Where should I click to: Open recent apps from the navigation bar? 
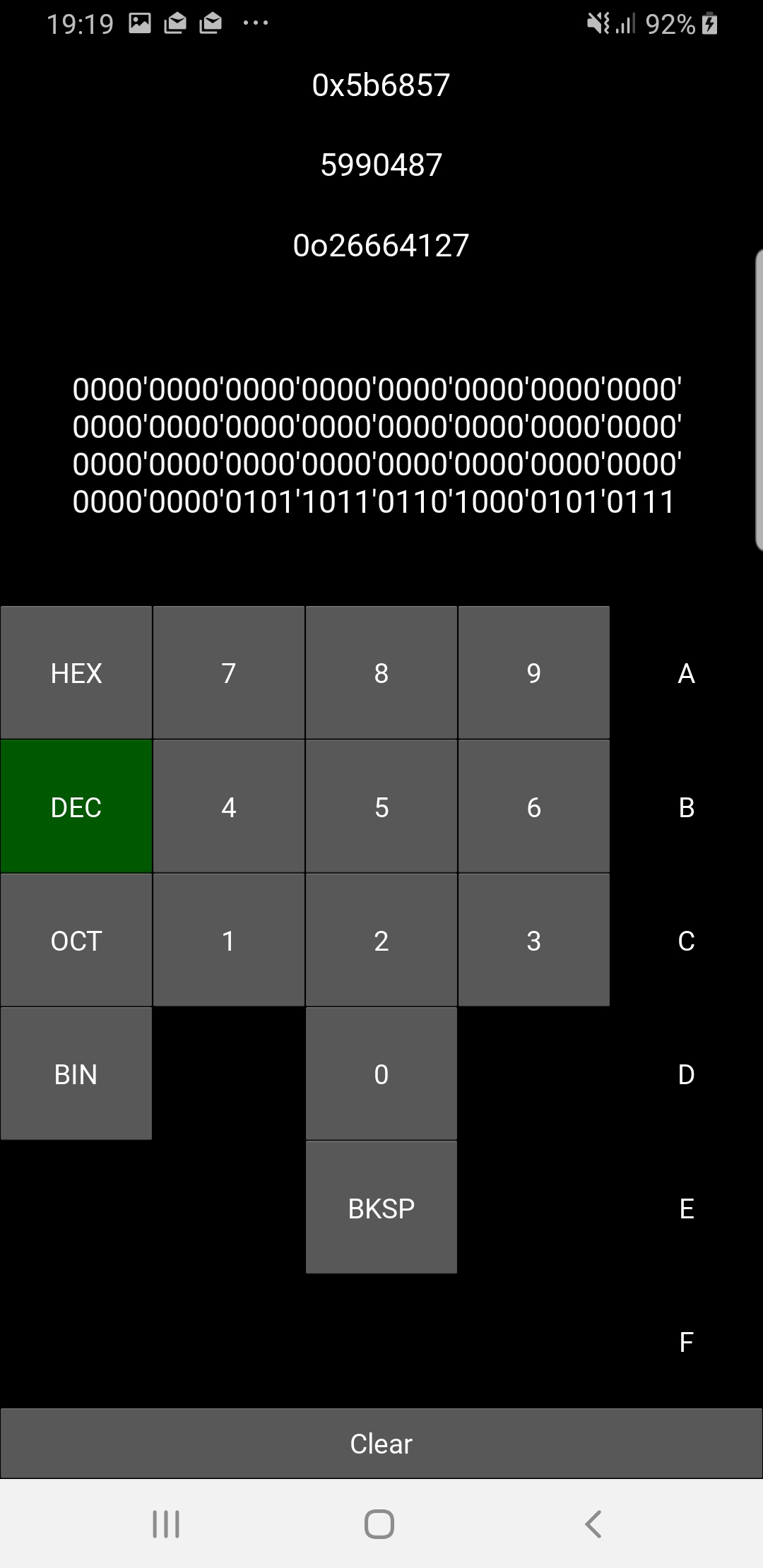point(167,1524)
